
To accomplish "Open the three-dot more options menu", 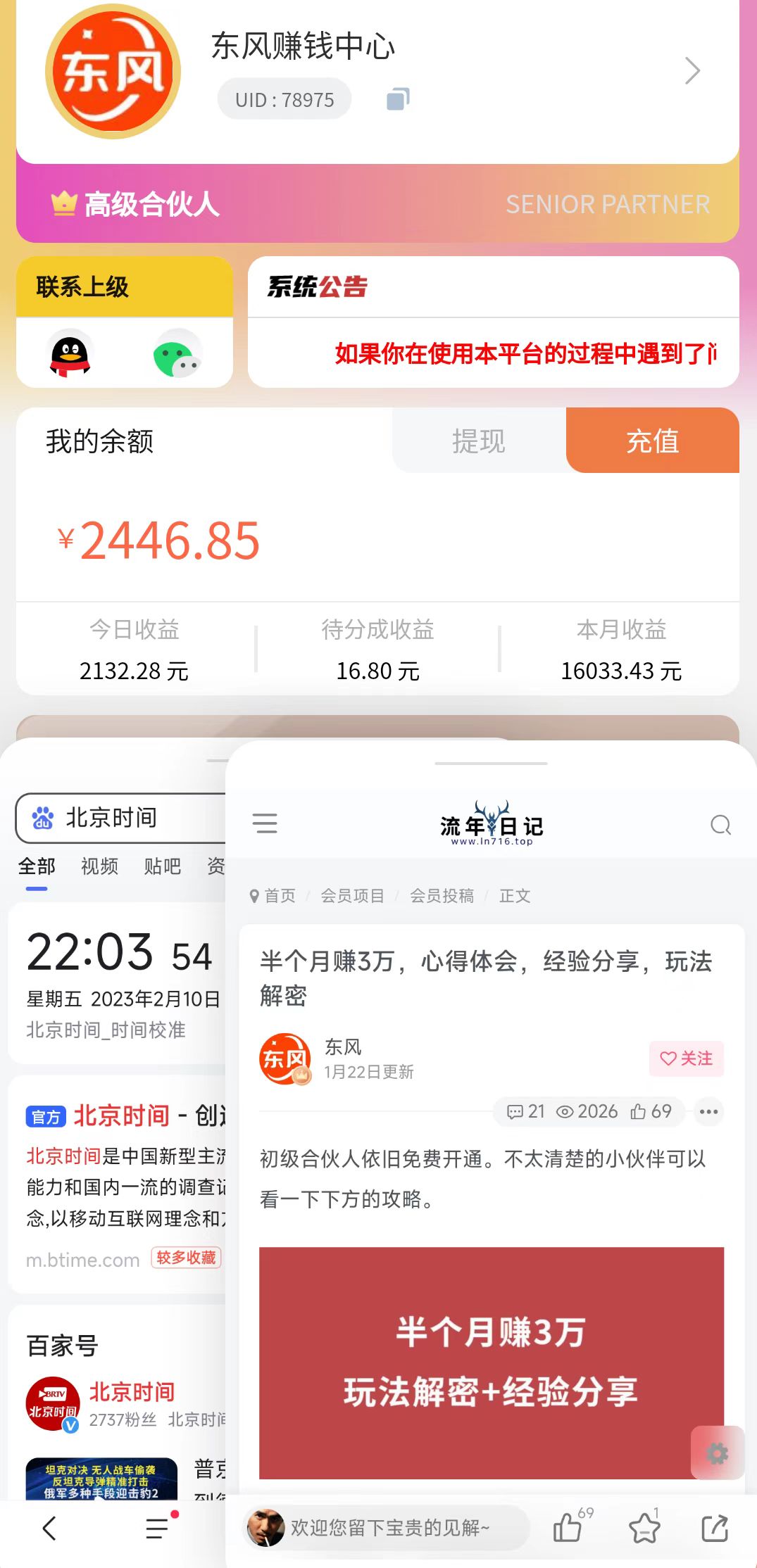I will click(x=708, y=1112).
